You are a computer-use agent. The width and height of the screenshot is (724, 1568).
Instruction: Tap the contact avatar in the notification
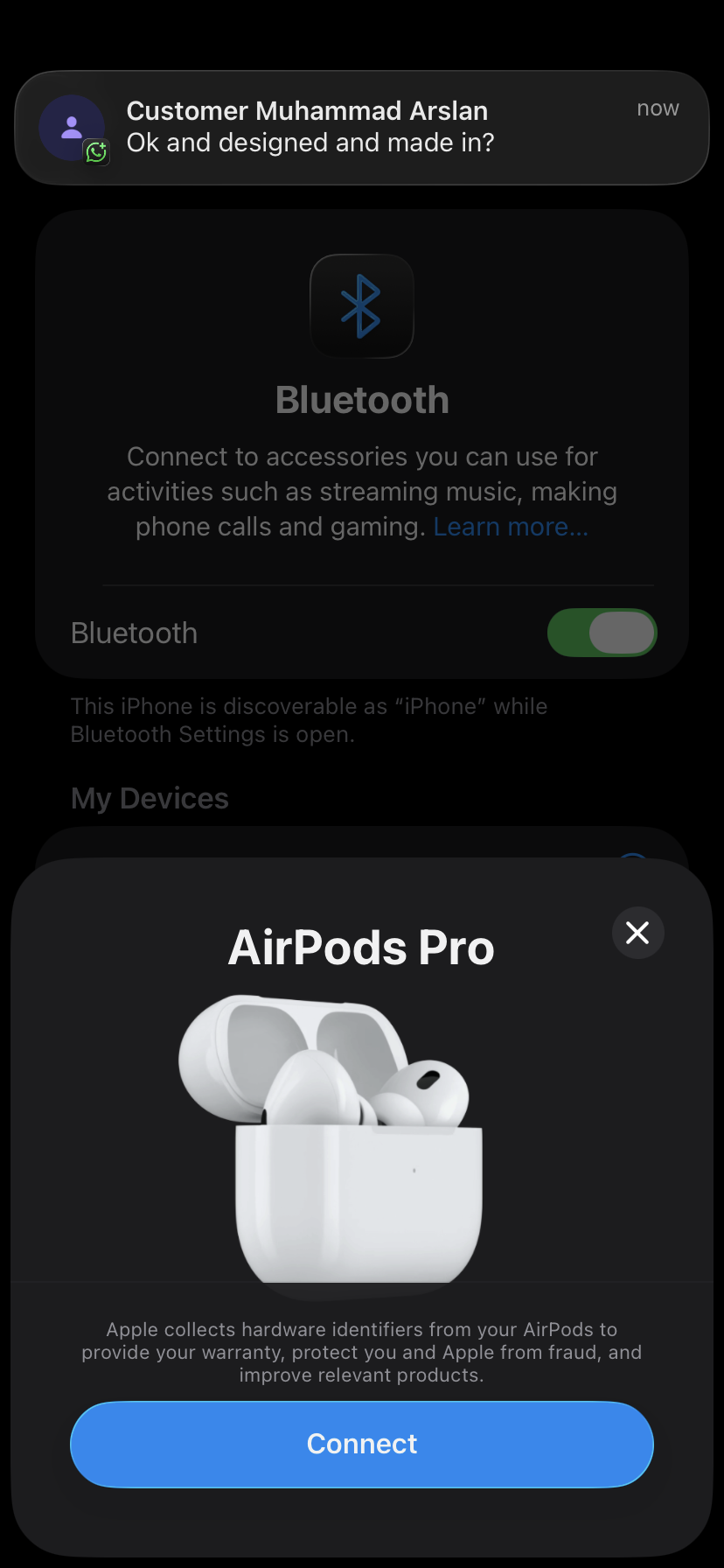pyautogui.click(x=73, y=127)
